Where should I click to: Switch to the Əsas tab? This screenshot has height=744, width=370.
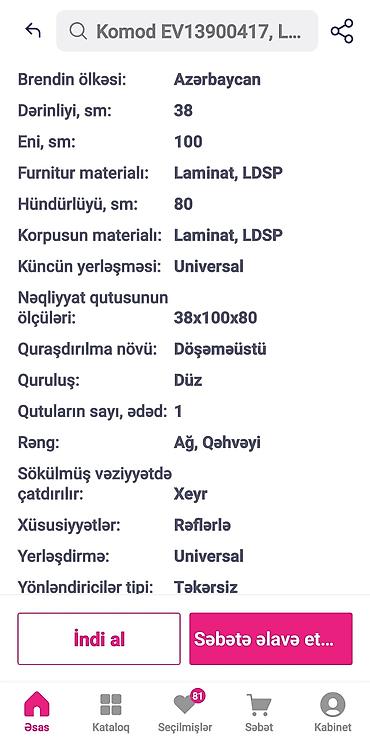click(x=37, y=711)
